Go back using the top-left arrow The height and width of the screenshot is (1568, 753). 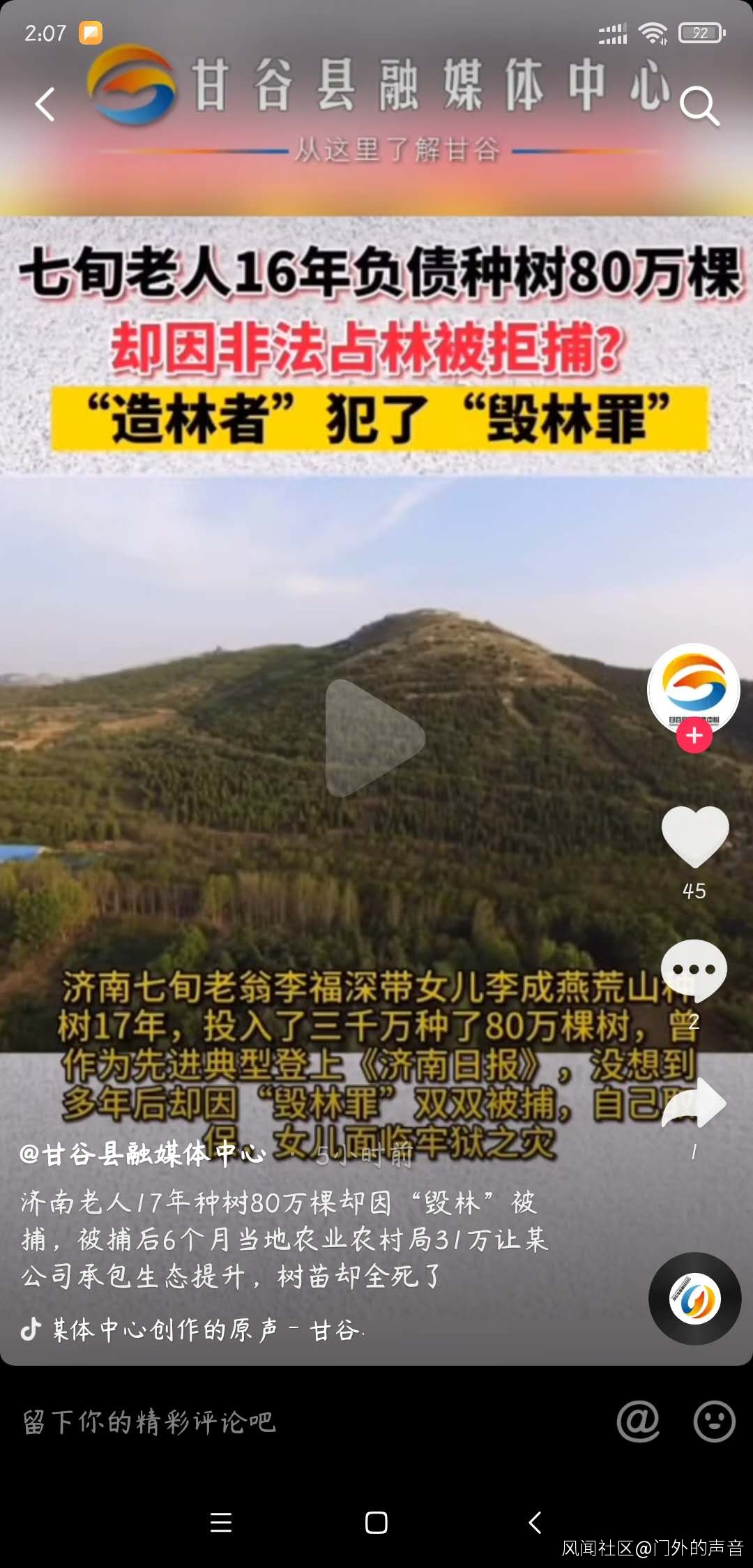[45, 105]
